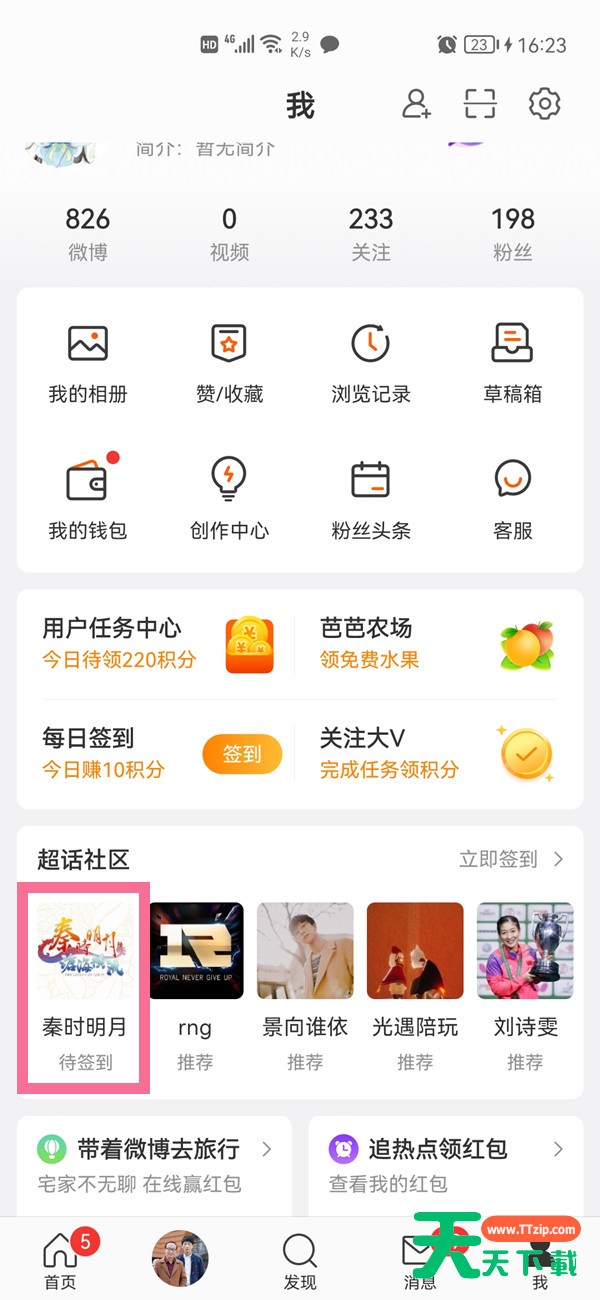Image resolution: width=600 pixels, height=1300 pixels.
Task: Open 草稿箱 drafts box
Action: [512, 362]
